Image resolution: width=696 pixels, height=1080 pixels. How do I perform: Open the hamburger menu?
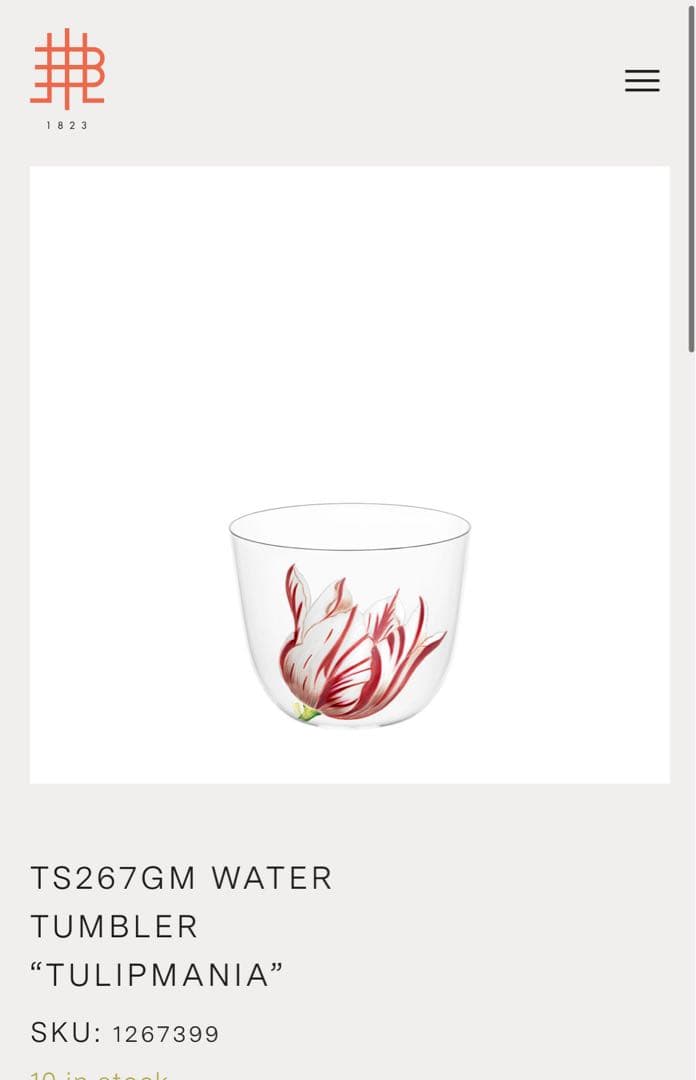tap(642, 81)
